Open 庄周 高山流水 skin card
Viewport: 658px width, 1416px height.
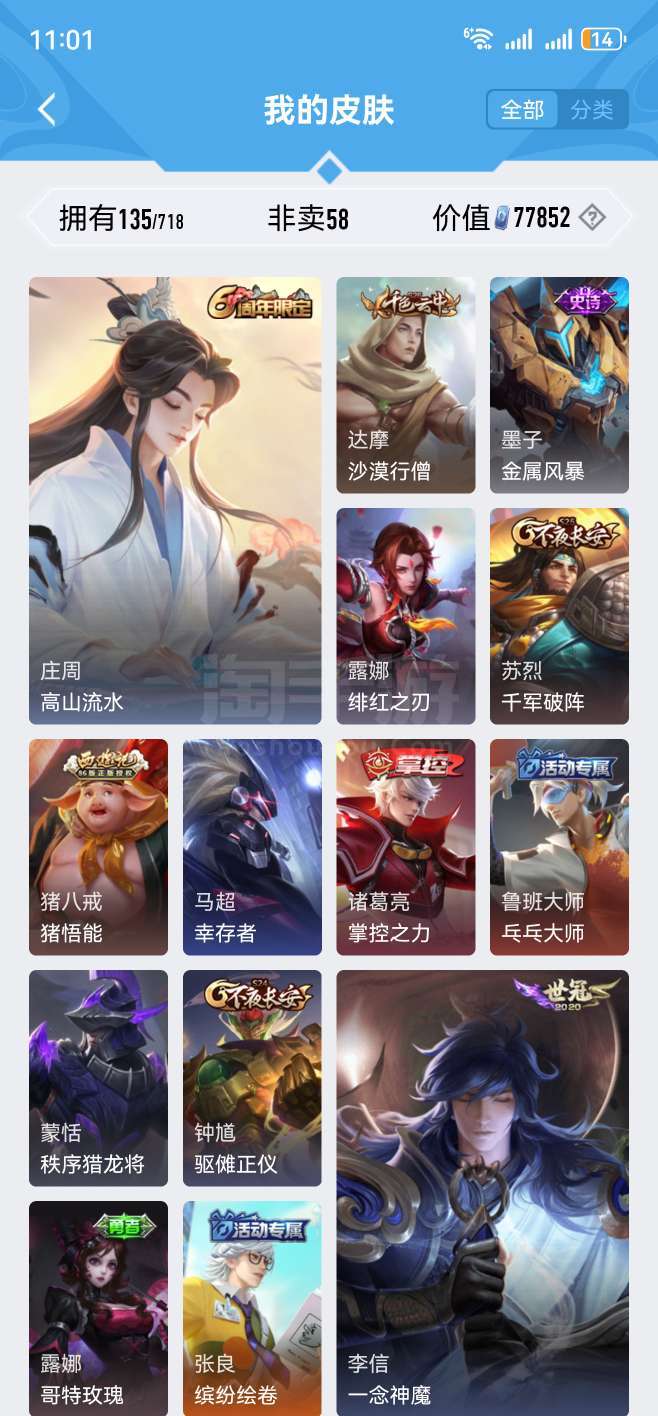(x=175, y=500)
